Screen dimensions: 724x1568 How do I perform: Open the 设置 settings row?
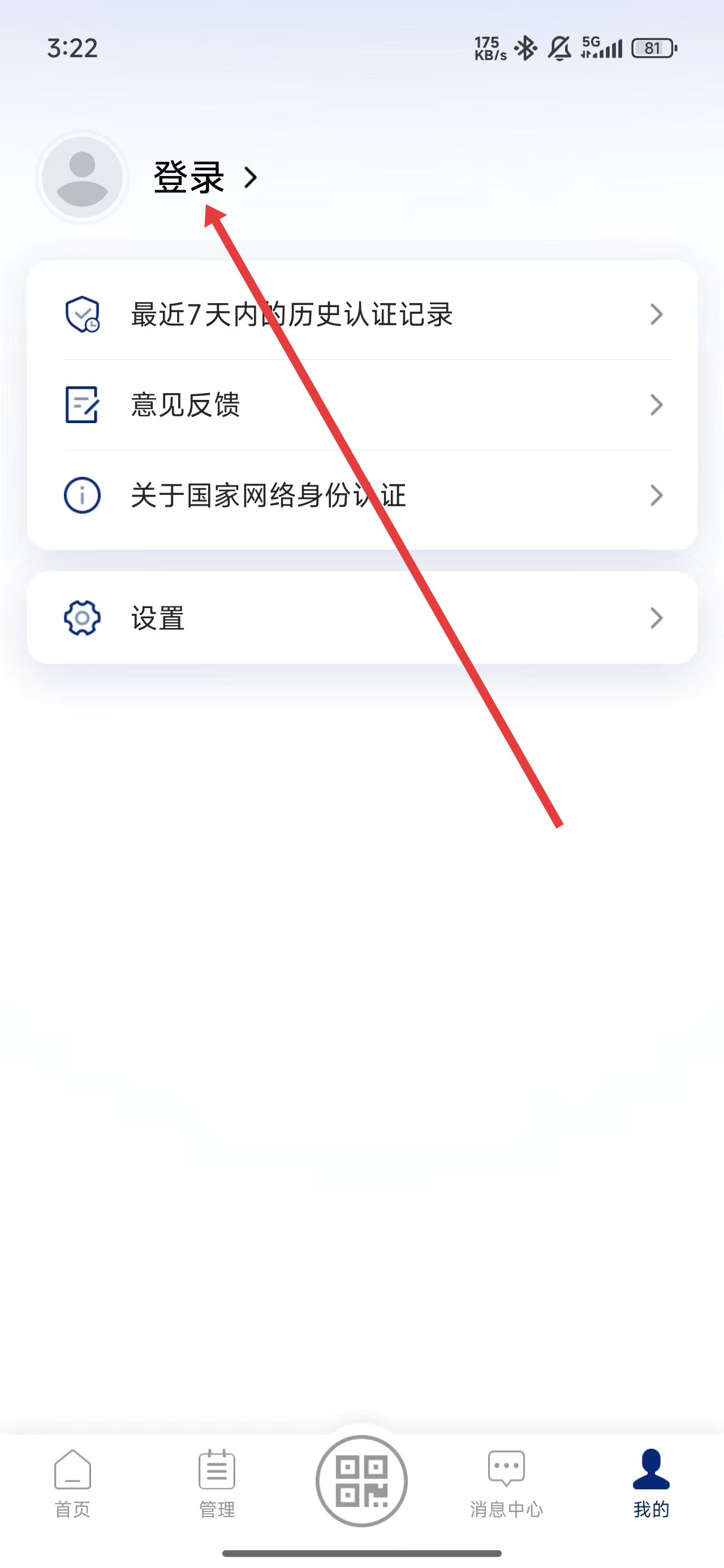pyautogui.click(x=361, y=618)
